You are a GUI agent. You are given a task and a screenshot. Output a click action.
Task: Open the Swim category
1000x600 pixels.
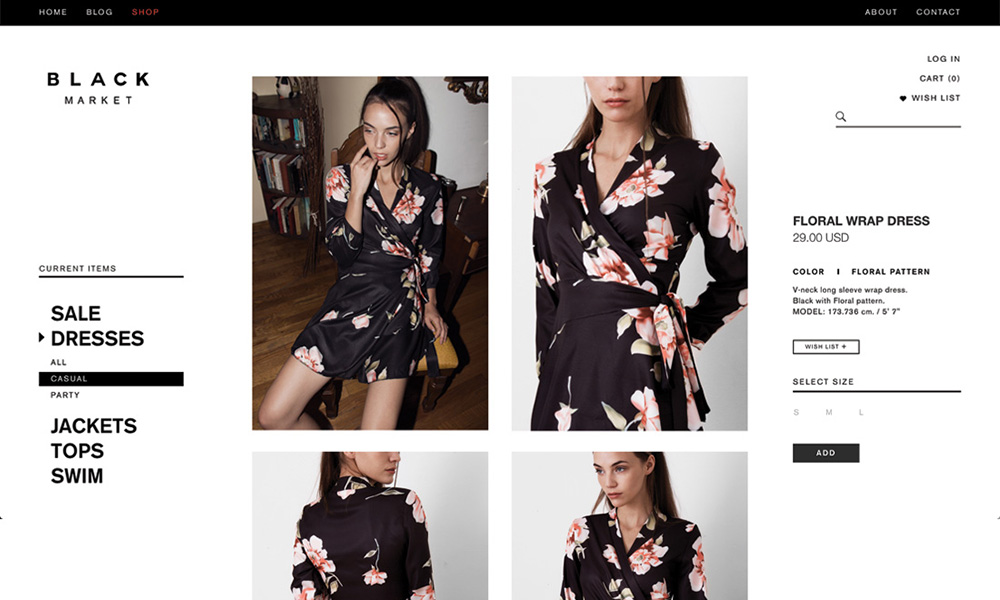click(x=77, y=476)
